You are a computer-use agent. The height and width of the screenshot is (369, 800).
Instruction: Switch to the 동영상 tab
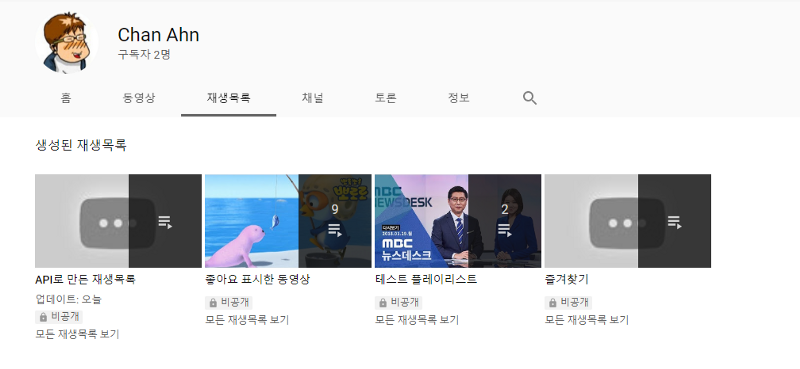click(x=138, y=98)
